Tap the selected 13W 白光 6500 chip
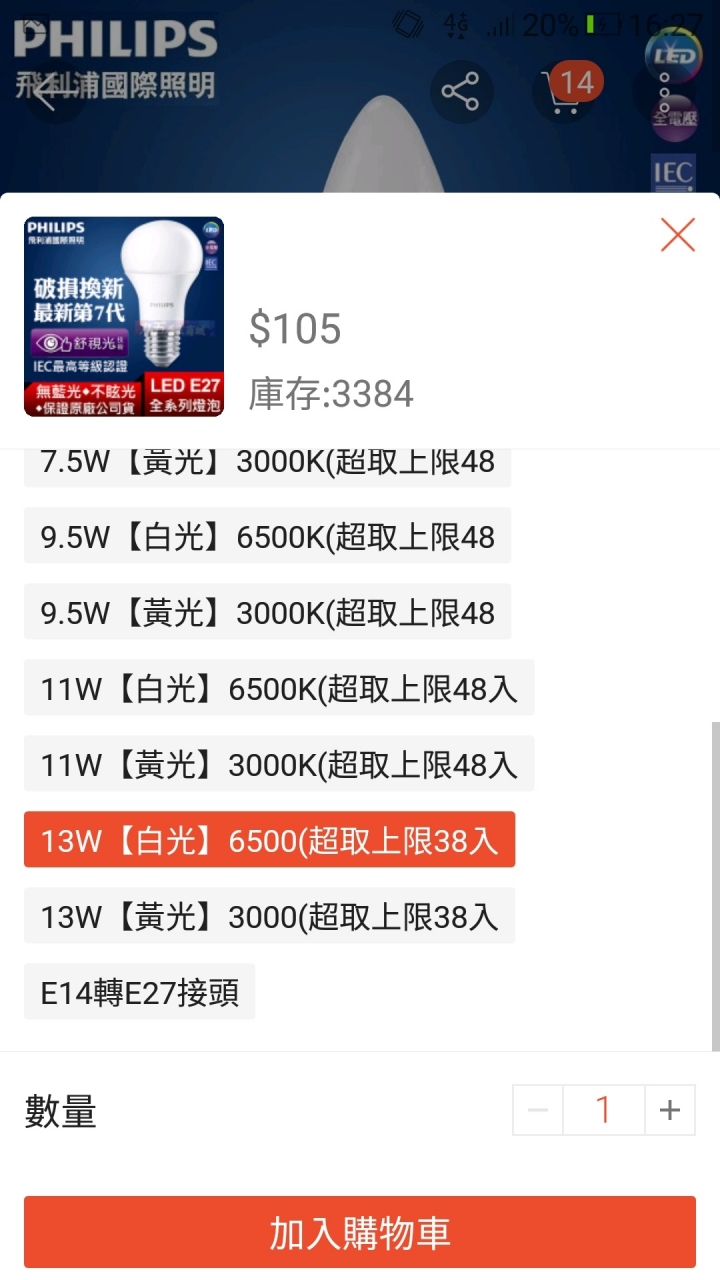The height and width of the screenshot is (1280, 720). 269,840
